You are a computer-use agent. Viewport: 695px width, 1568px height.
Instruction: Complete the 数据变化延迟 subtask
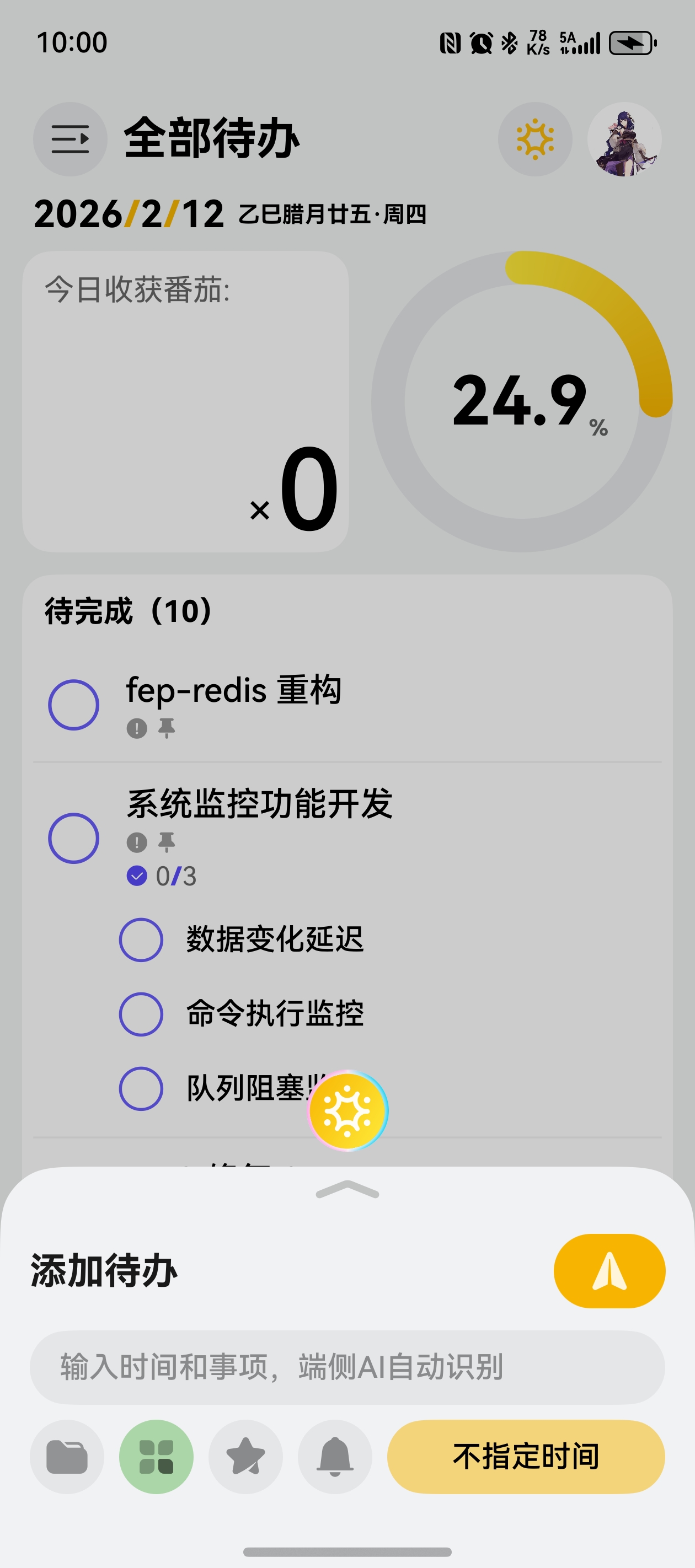click(141, 940)
